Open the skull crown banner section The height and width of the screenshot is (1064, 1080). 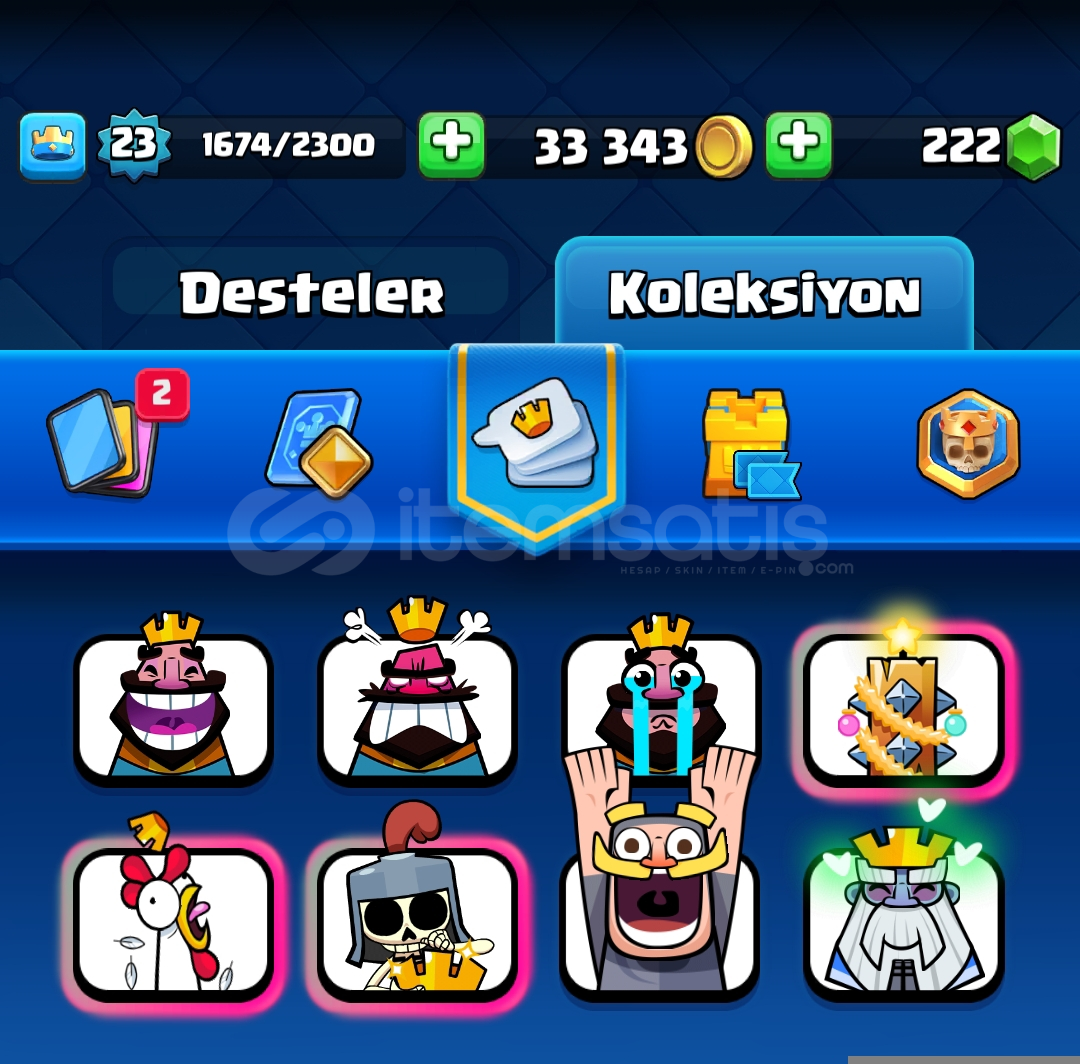(x=968, y=443)
